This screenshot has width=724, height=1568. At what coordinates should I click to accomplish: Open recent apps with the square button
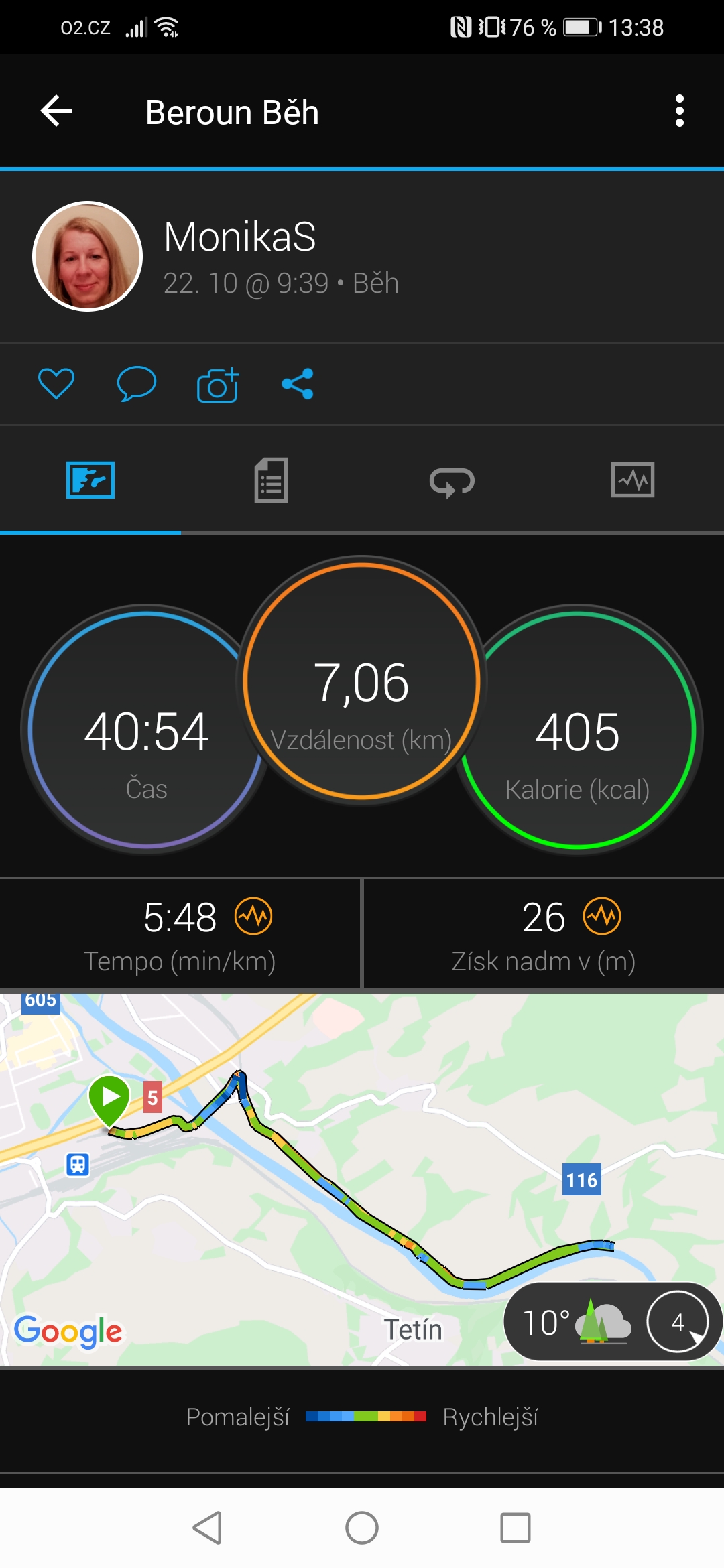click(516, 1528)
